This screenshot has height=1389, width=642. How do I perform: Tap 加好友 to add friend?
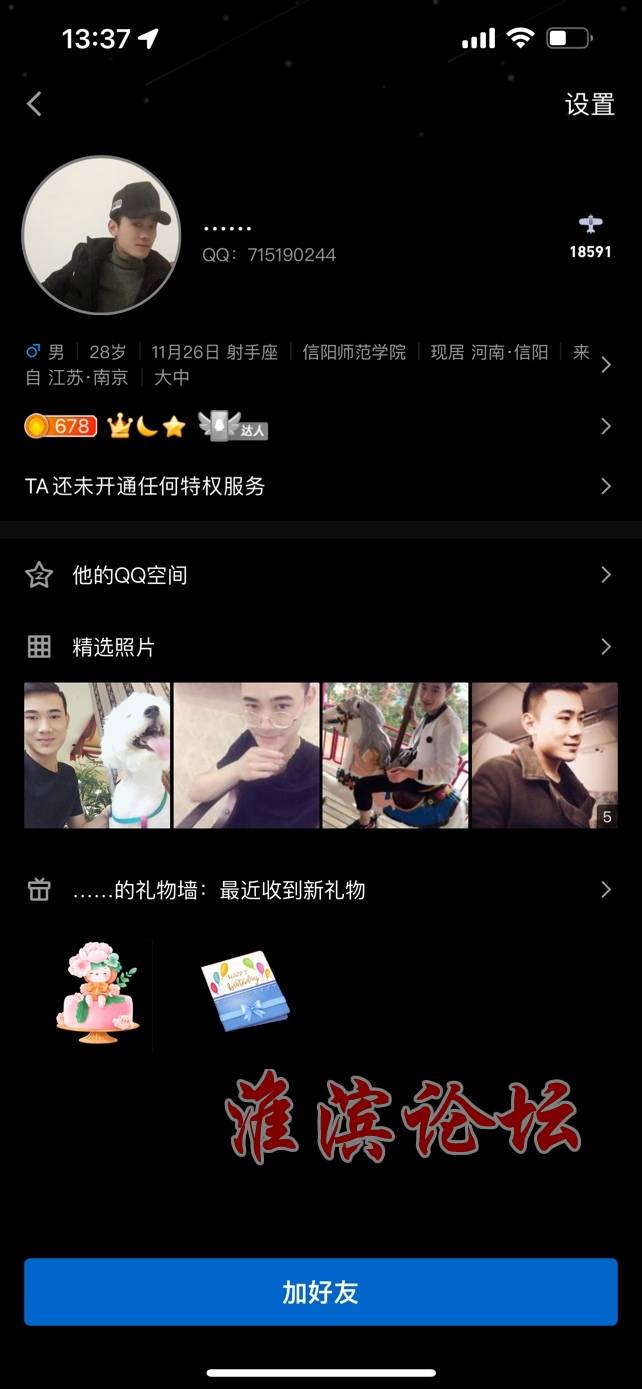click(320, 1292)
